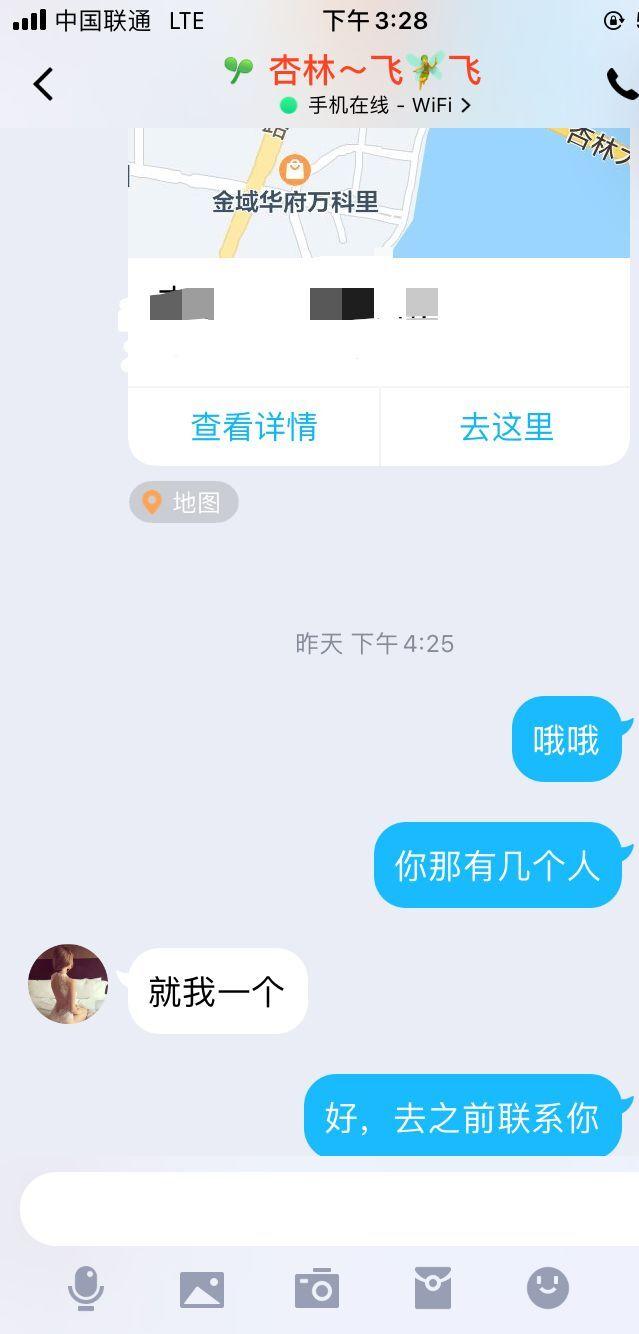Open the 地图 chip below the card
639x1334 pixels.
point(184,502)
